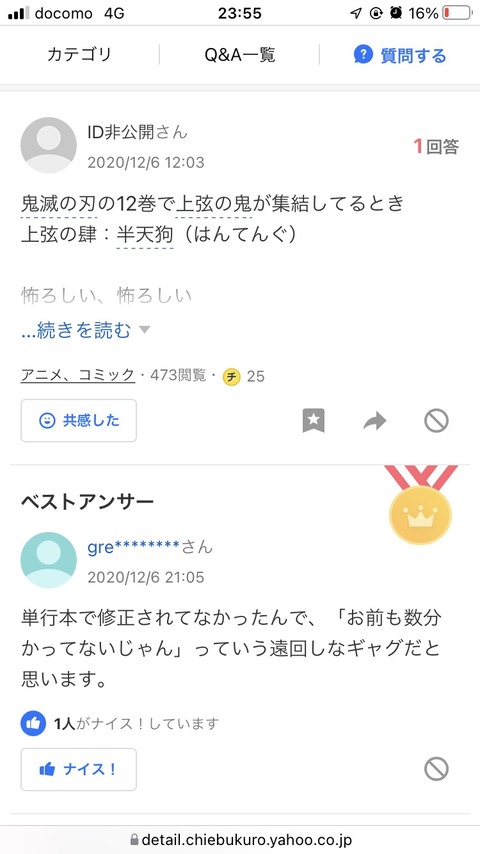The image size is (480, 854).
Task: Tap the ナイス! button on the best answer
Action: pos(78,769)
